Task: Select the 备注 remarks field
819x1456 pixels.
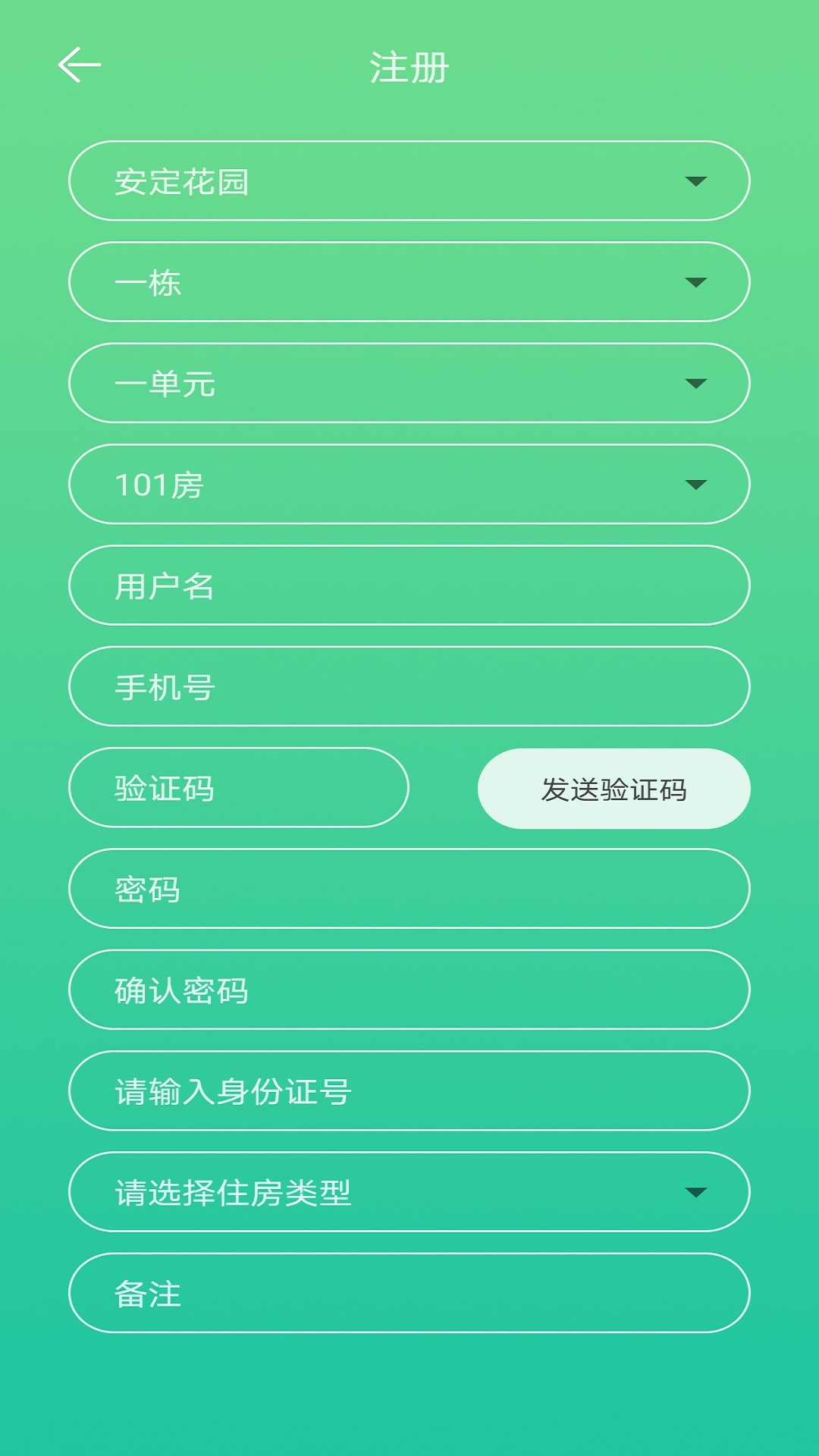Action: coord(409,1293)
